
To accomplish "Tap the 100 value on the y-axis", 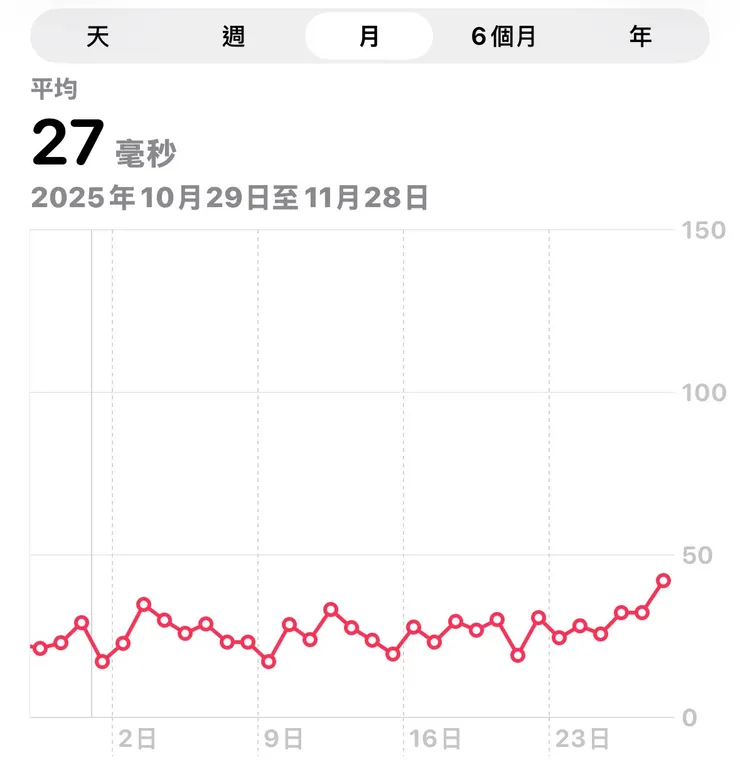I will tap(703, 392).
